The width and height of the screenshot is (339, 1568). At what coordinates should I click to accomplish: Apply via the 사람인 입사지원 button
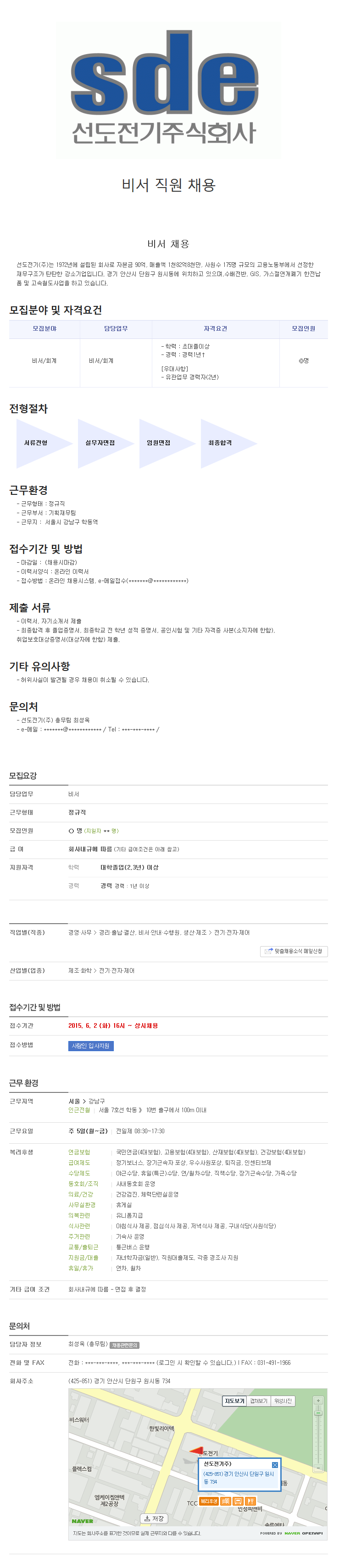[91, 1046]
